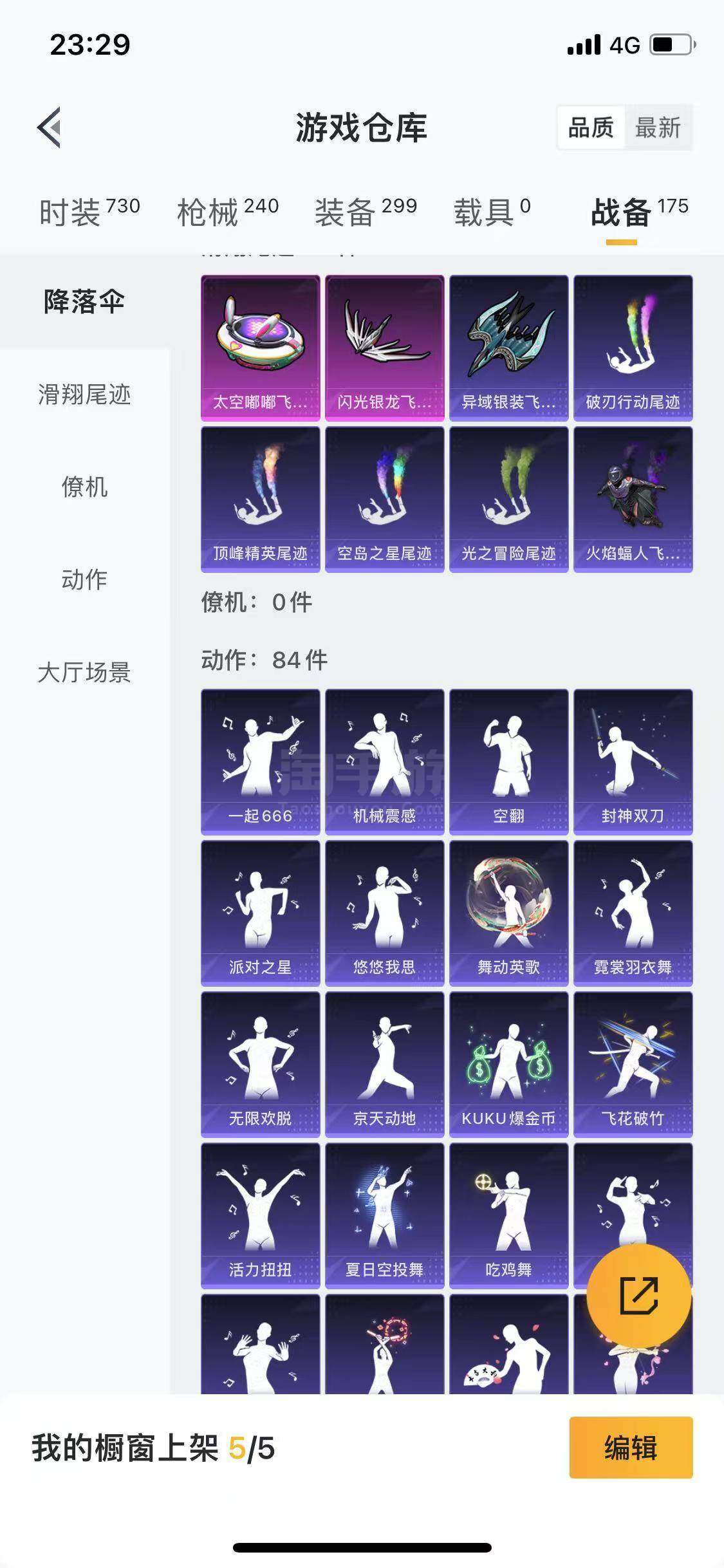Image resolution: width=724 pixels, height=1568 pixels.
Task: Switch to the 枪械 tab
Action: click(228, 212)
